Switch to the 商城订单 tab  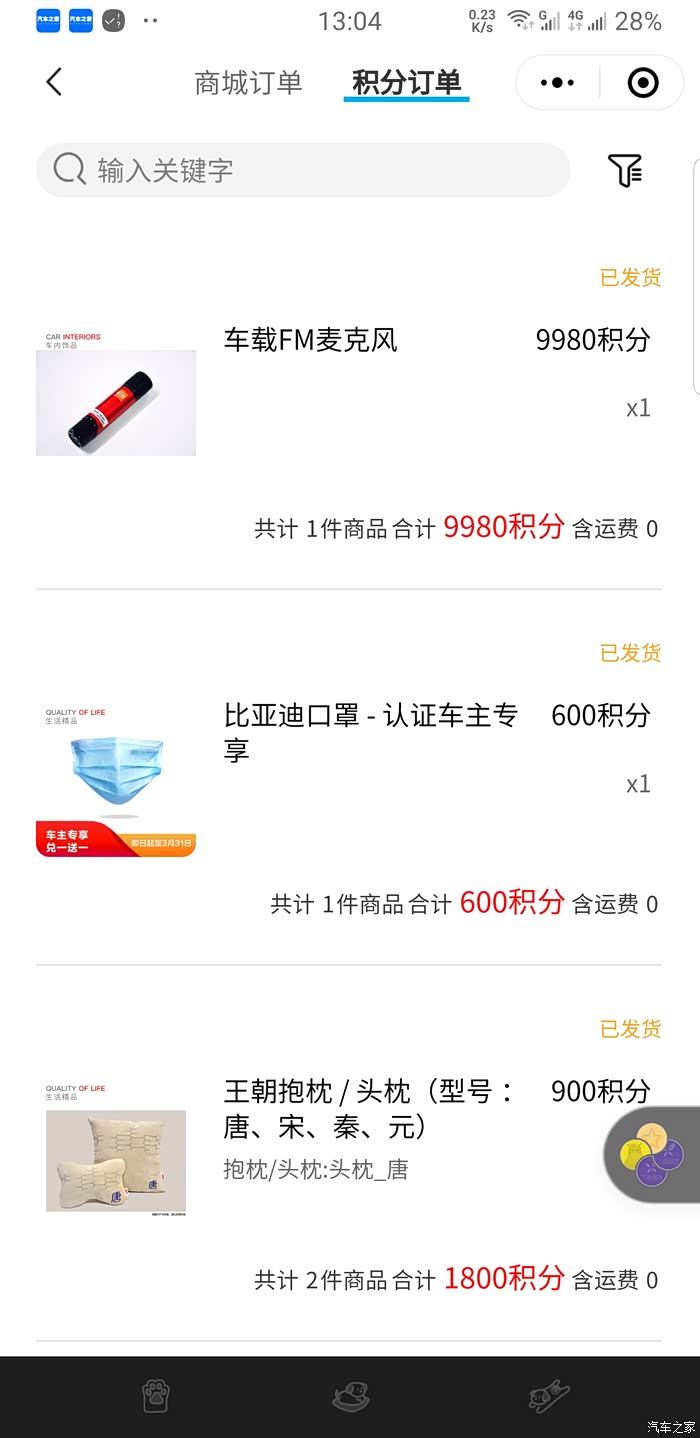coord(248,83)
